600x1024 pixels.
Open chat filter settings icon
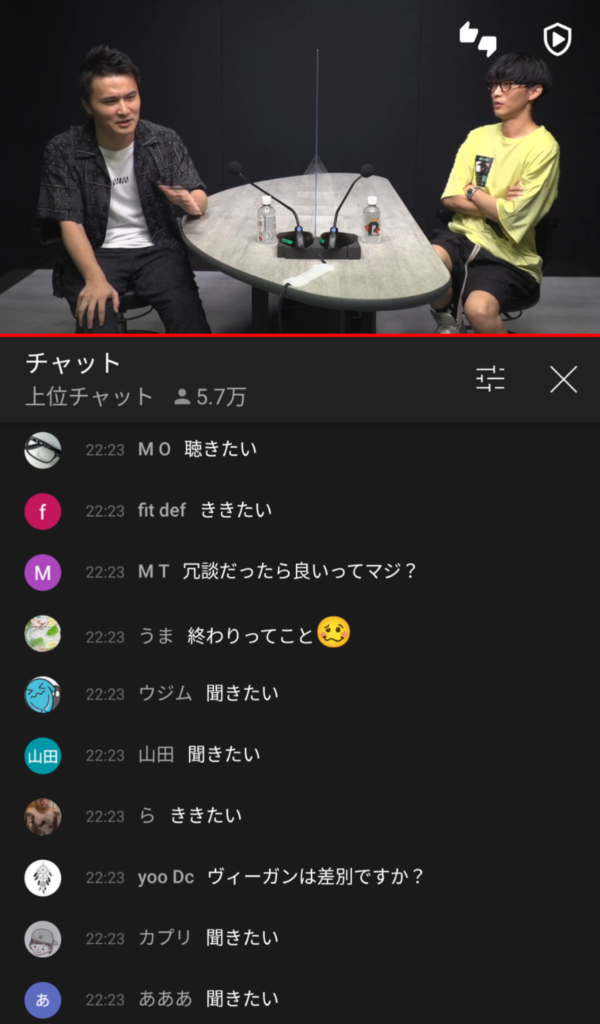(490, 379)
